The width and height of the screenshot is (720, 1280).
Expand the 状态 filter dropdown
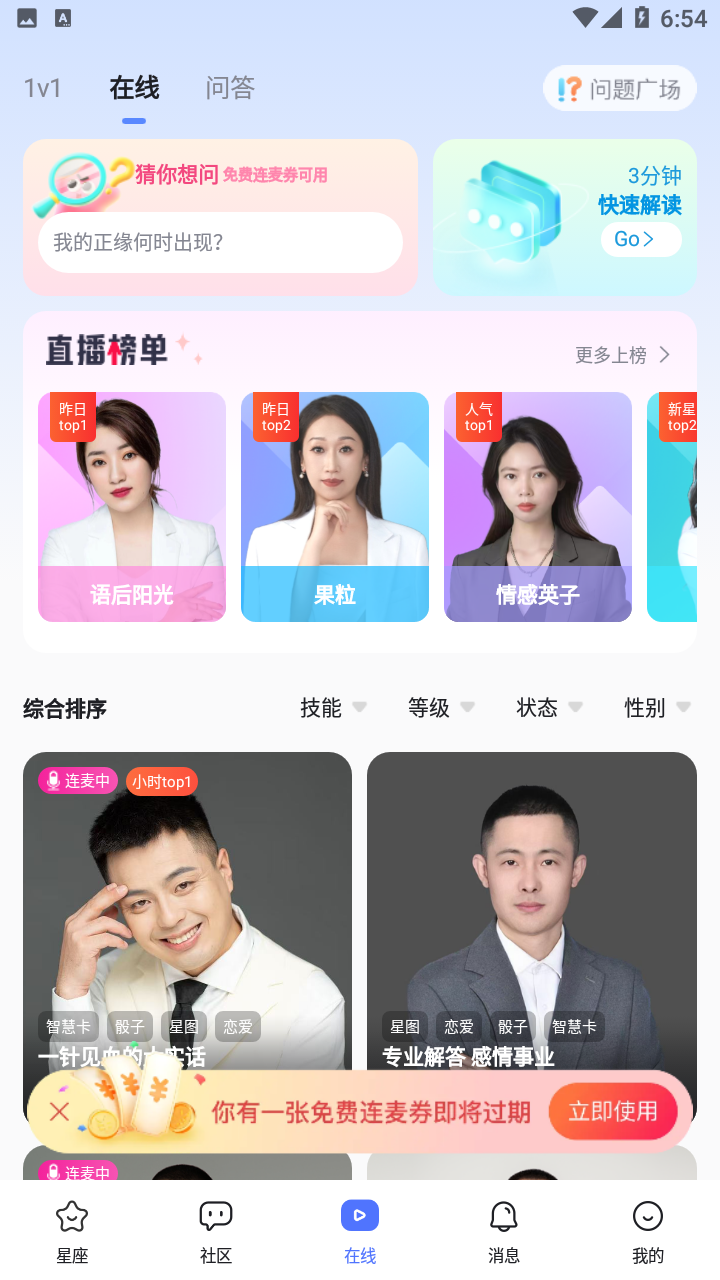tap(549, 708)
